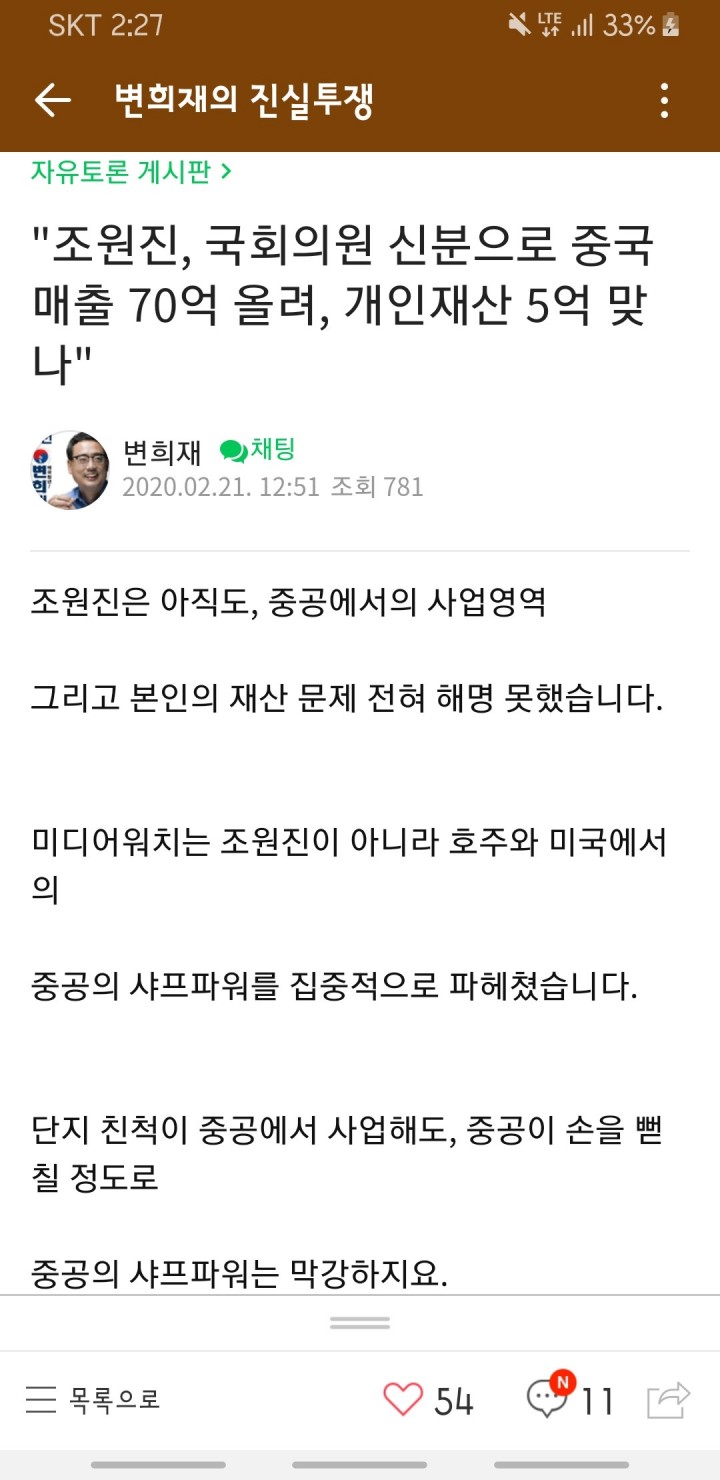The height and width of the screenshot is (1480, 720).
Task: Go back using the arrow
Action: coord(52,101)
